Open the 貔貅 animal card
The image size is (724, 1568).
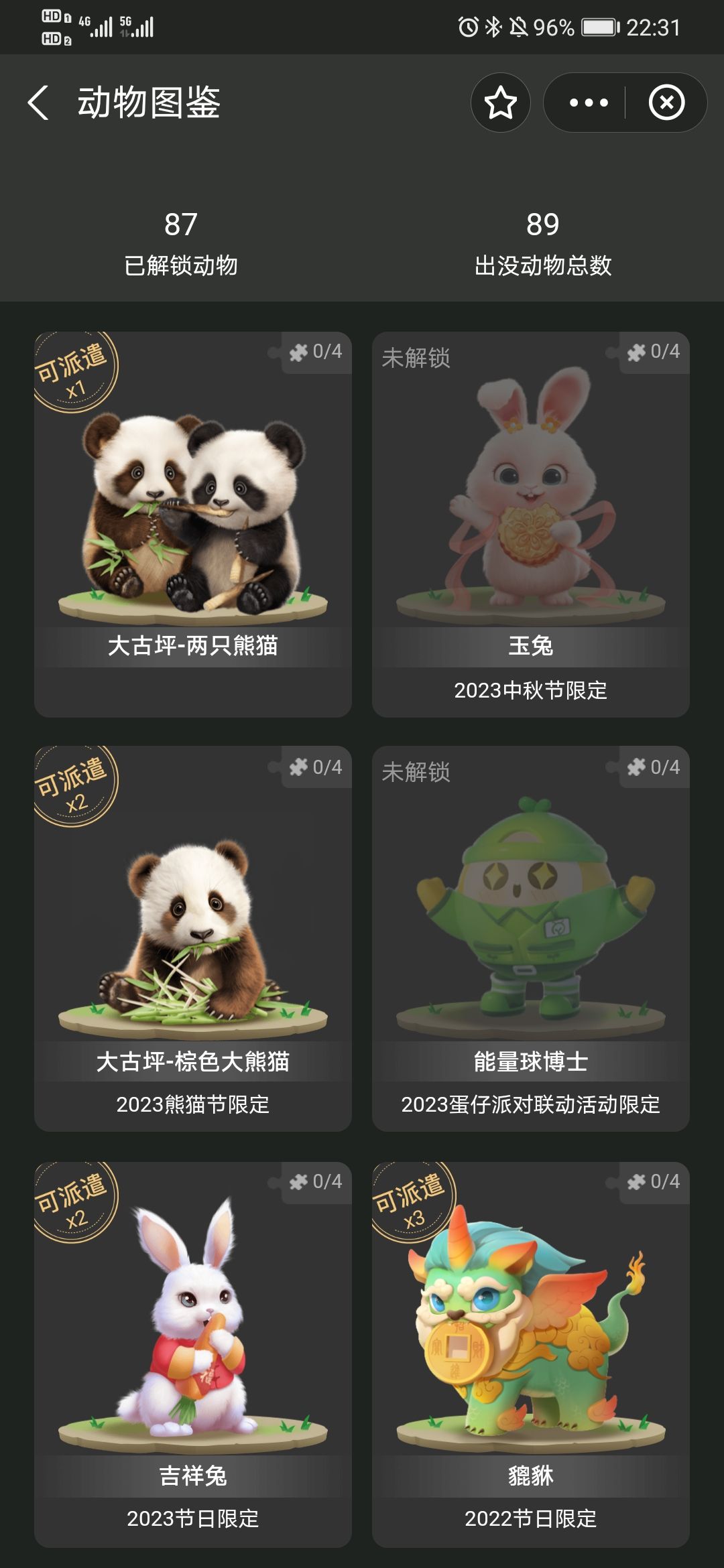531,1354
